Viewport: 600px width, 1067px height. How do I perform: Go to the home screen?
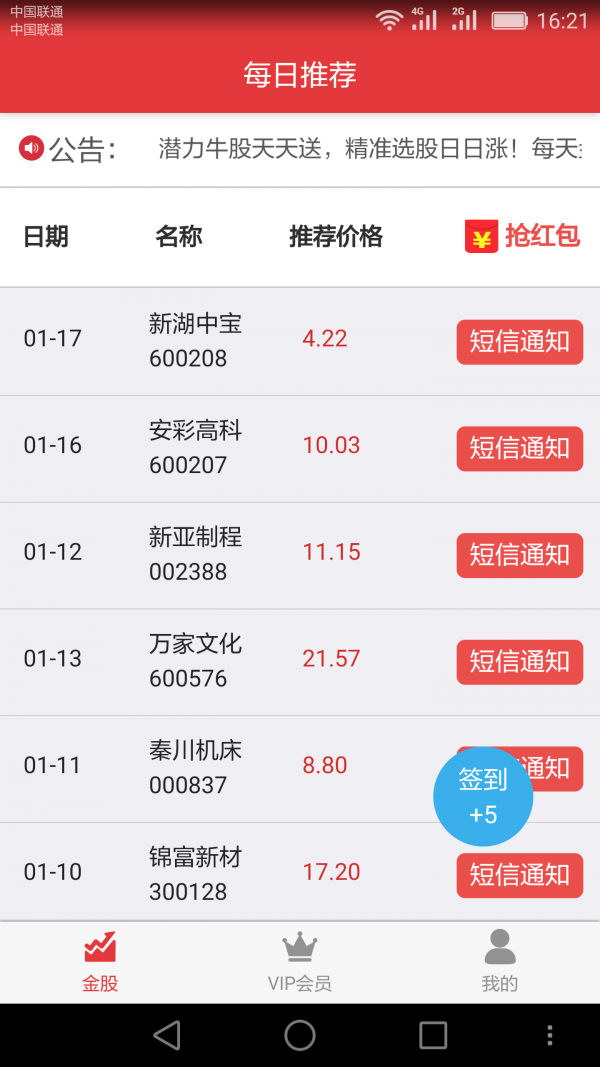click(300, 1035)
